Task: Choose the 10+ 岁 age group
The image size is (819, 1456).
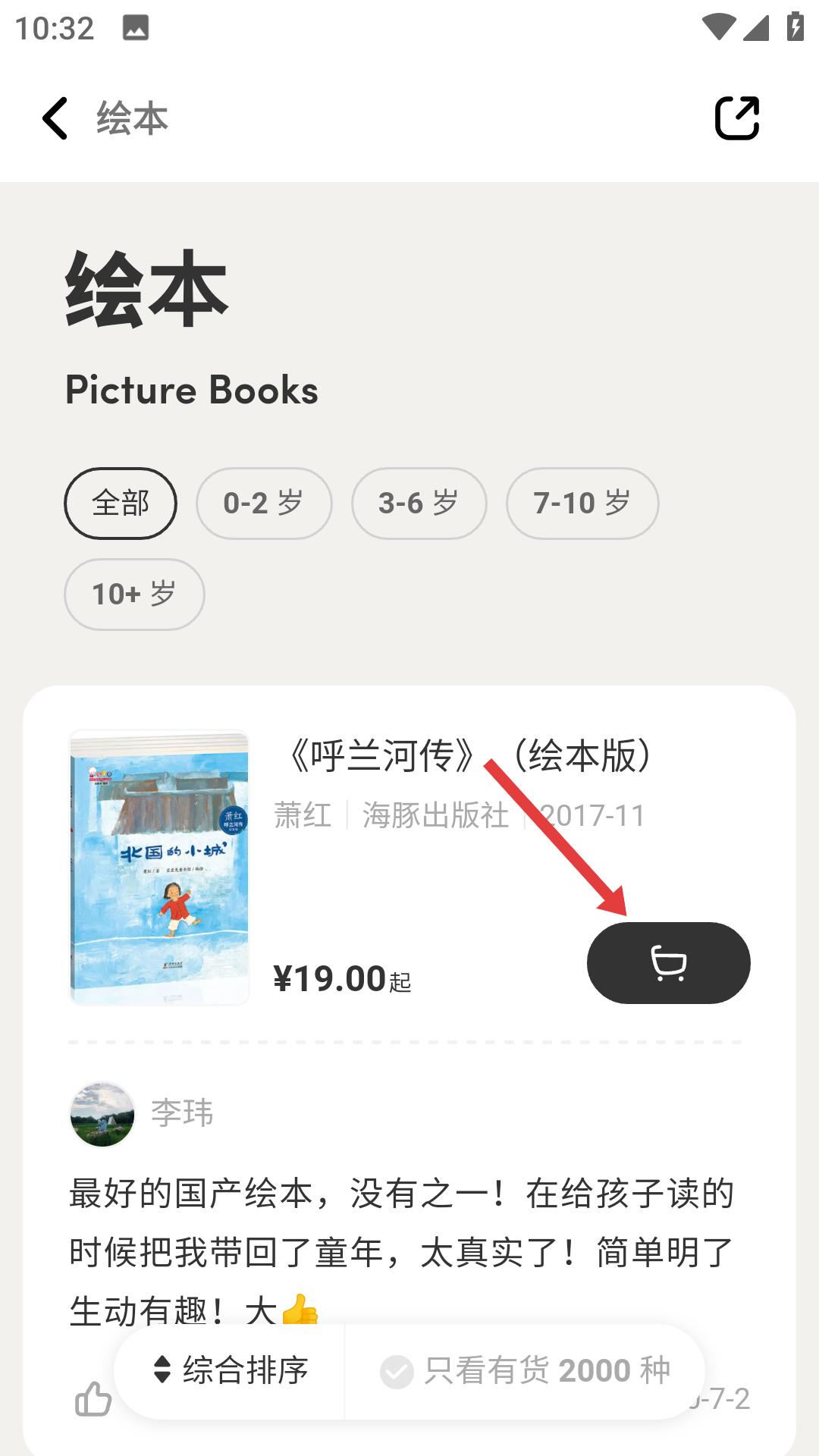Action: click(133, 594)
